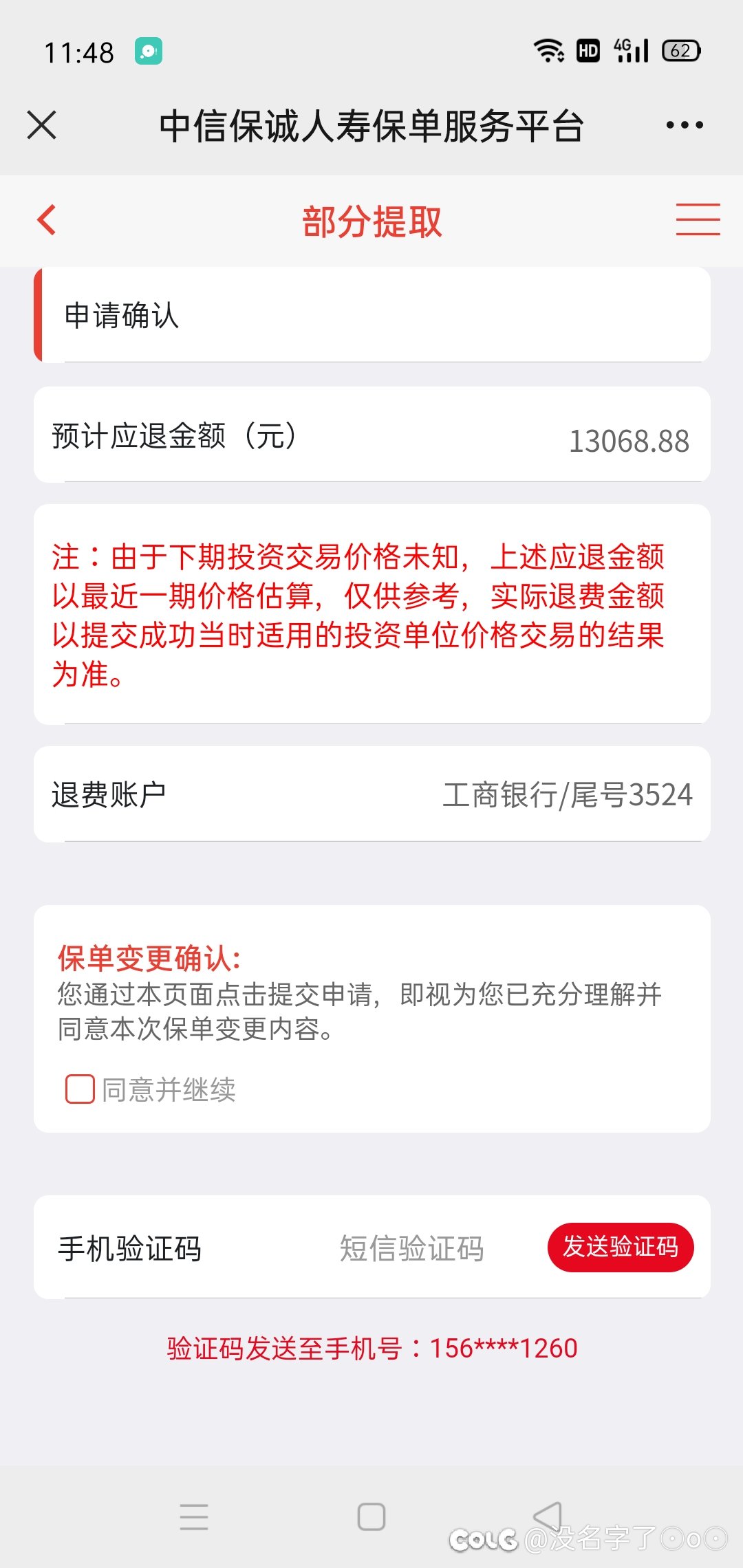Image resolution: width=743 pixels, height=1568 pixels.
Task: Go back from 部分提取 page
Action: coord(46,221)
